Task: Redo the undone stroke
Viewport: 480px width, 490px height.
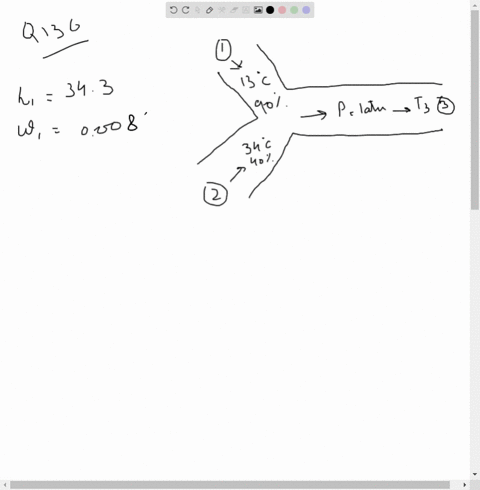Action: [186, 10]
